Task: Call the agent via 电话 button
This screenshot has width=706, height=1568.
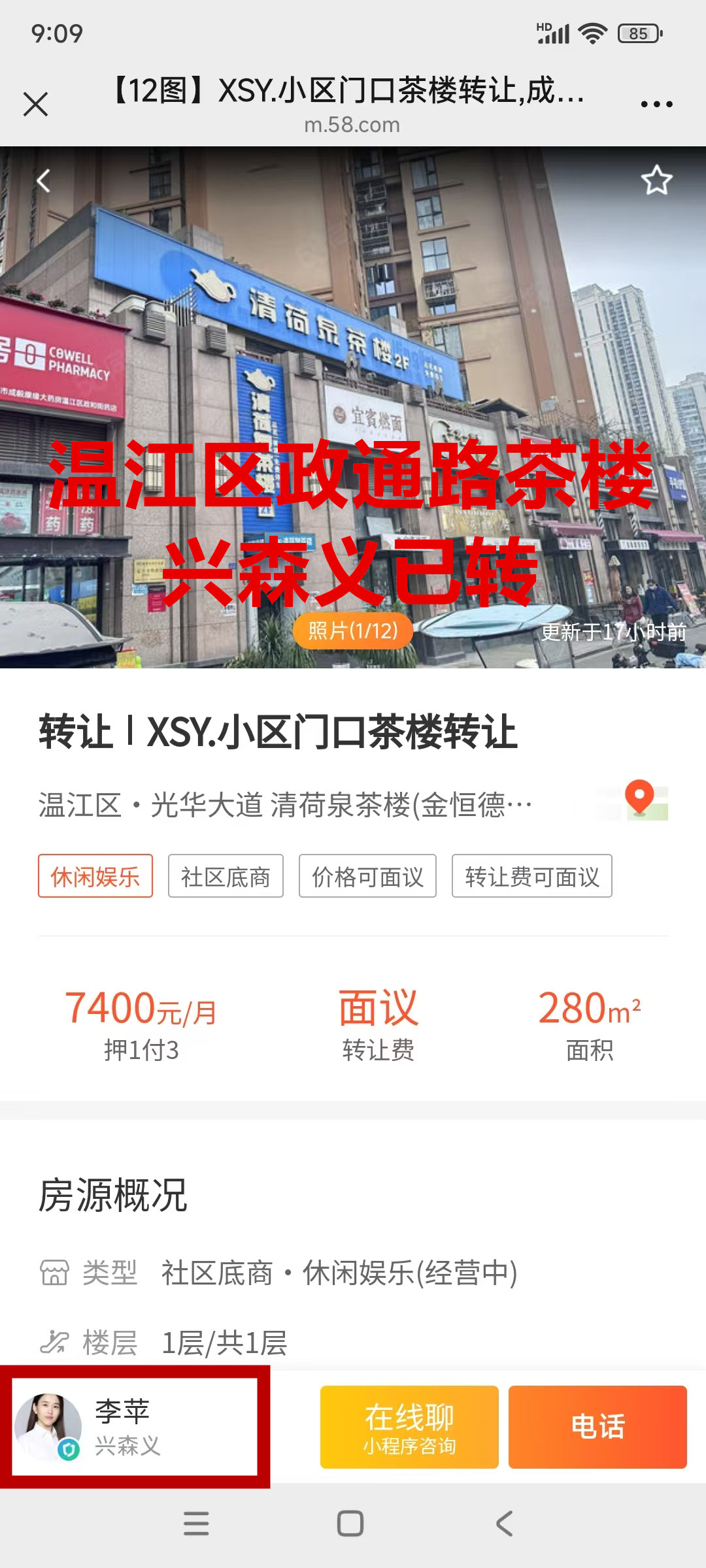Action: [x=597, y=1427]
